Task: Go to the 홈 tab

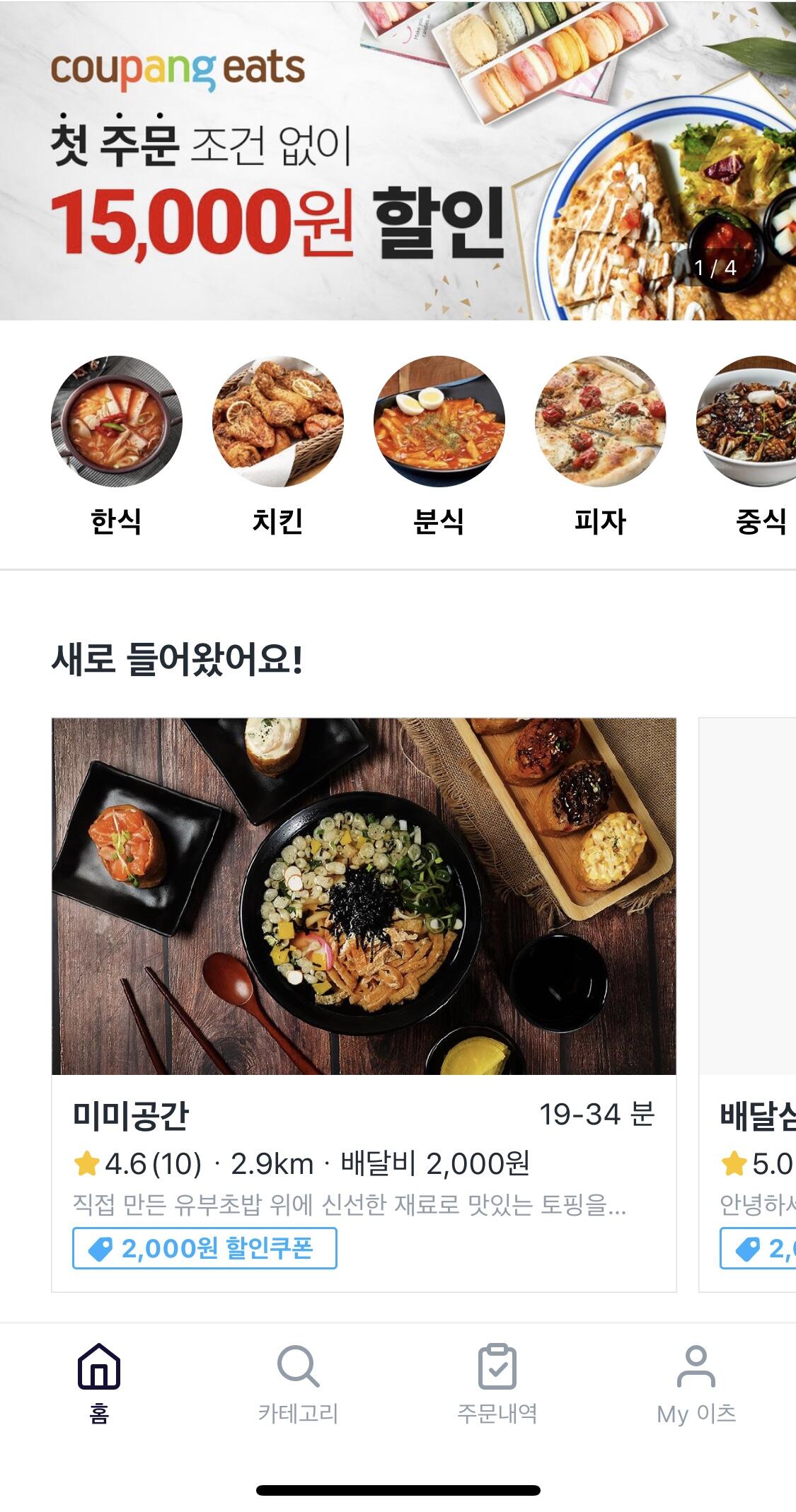Action: click(99, 1383)
